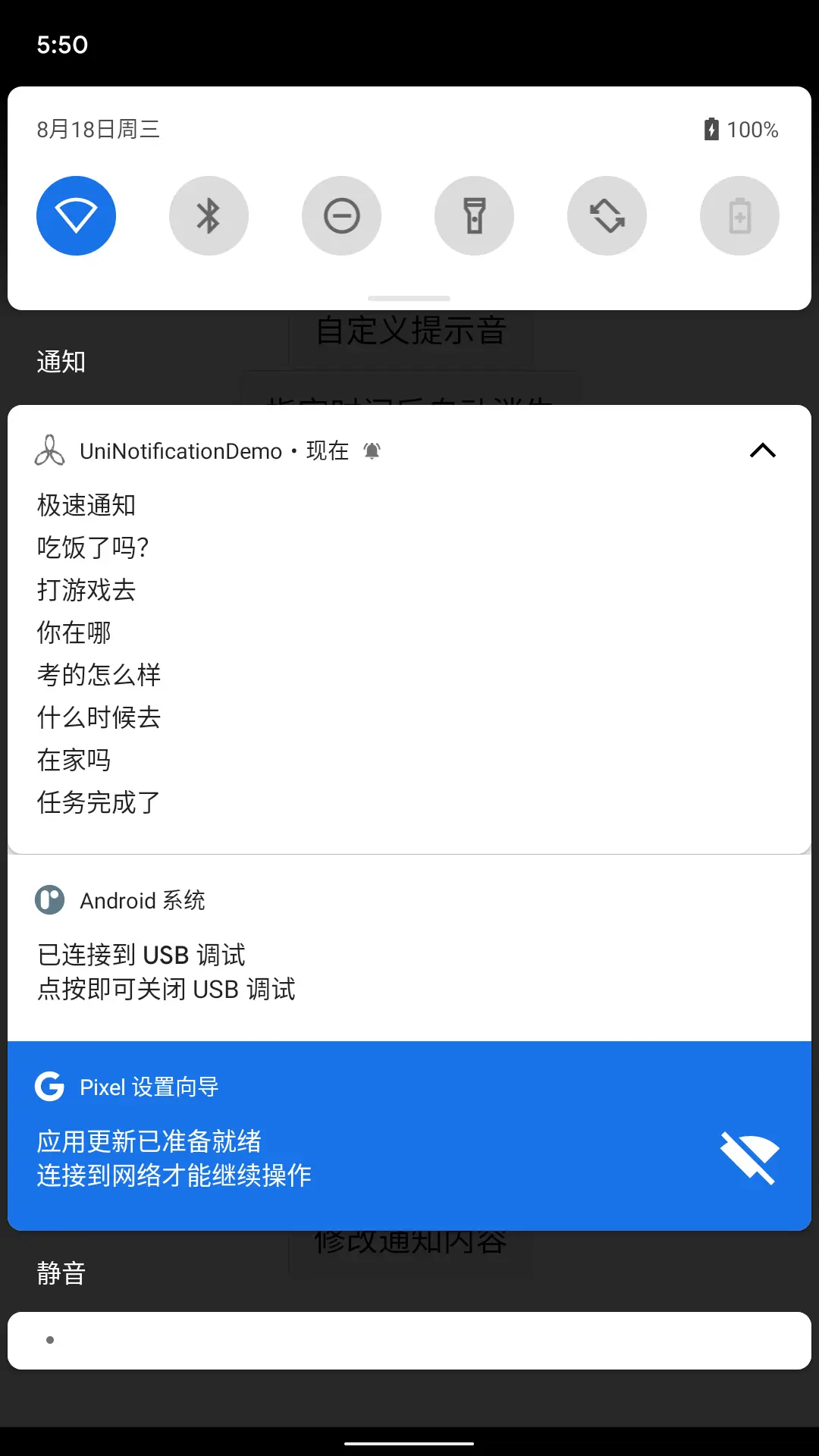Toggle the auto-rotate tile
Image resolution: width=819 pixels, height=1456 pixels.
point(607,216)
